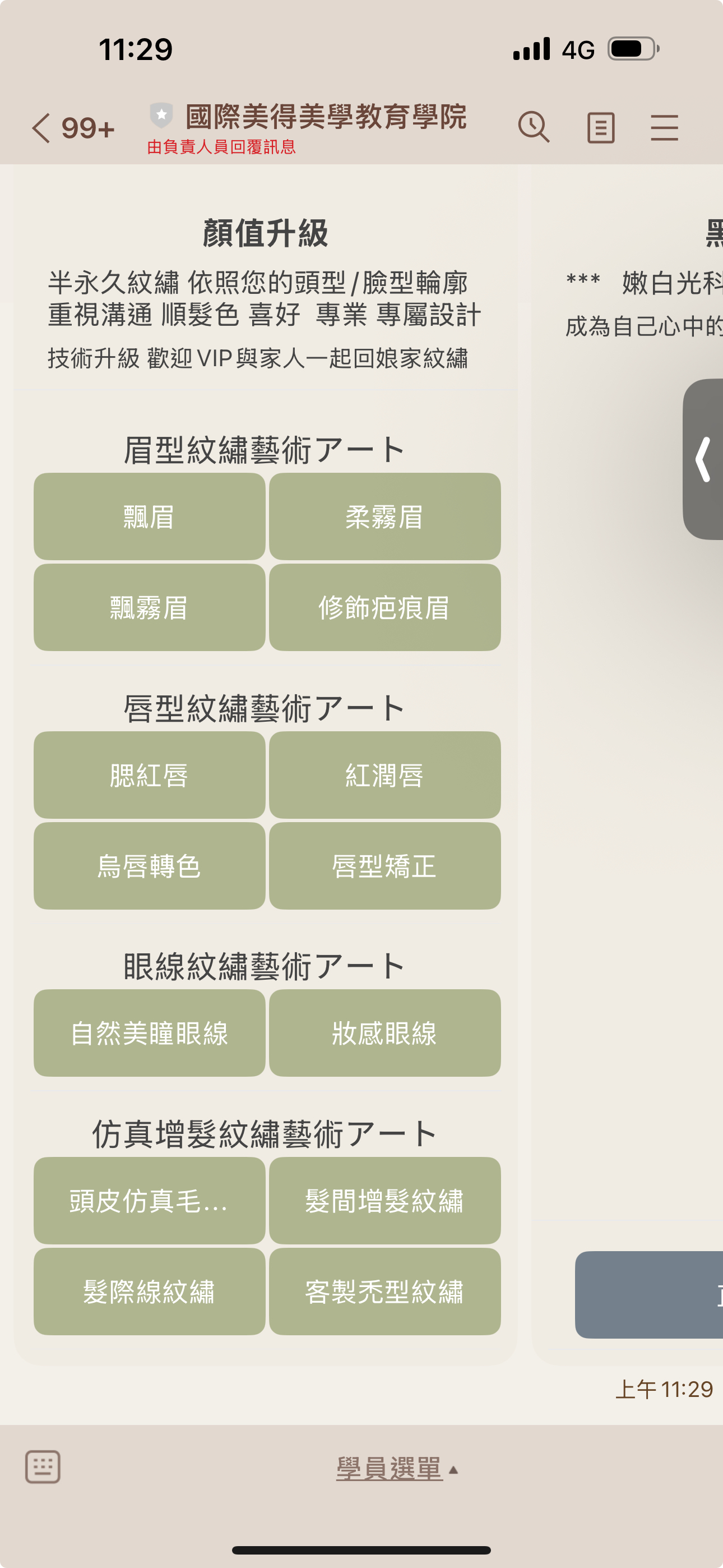Choose 柔霧眉 option
Viewport: 723px width, 1568px height.
[384, 517]
